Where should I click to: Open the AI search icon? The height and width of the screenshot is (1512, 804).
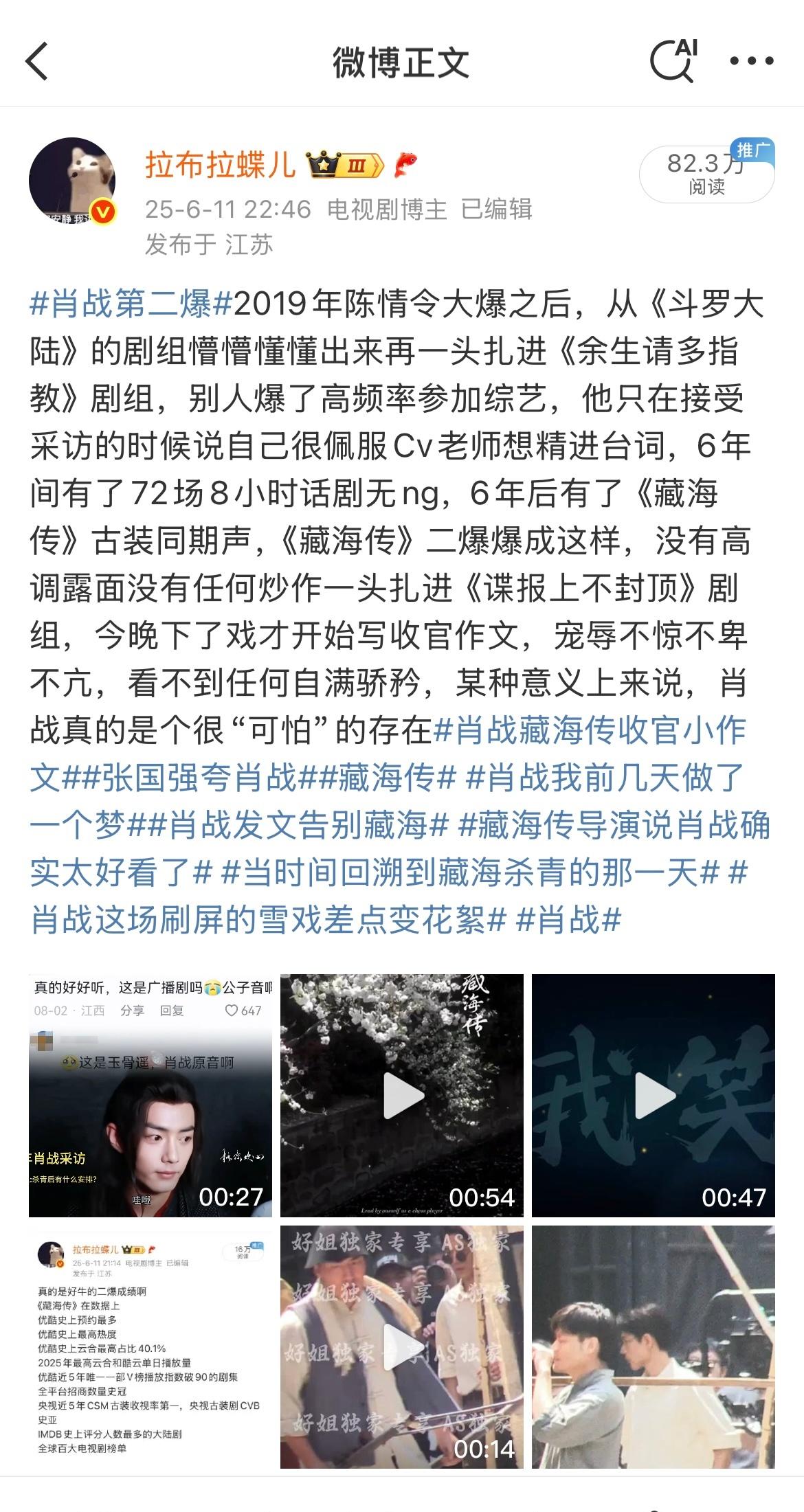click(674, 60)
